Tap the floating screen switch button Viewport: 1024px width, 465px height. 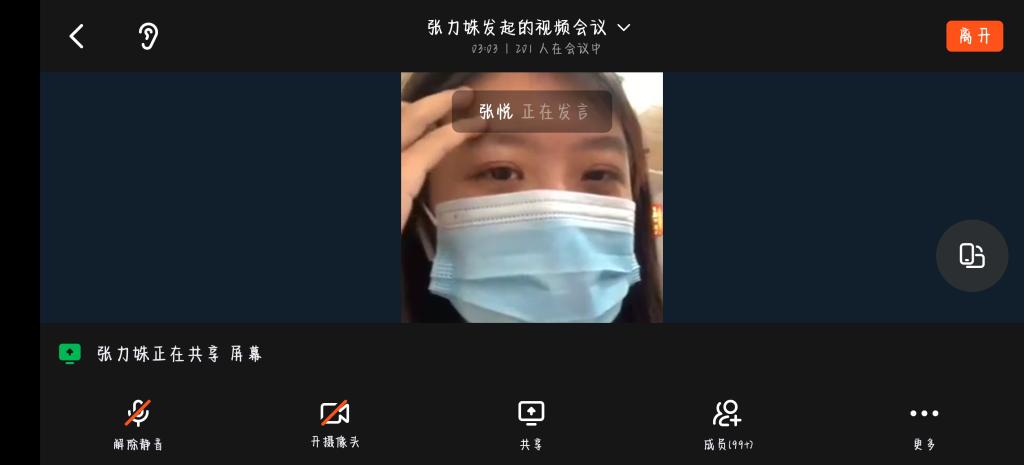971,256
